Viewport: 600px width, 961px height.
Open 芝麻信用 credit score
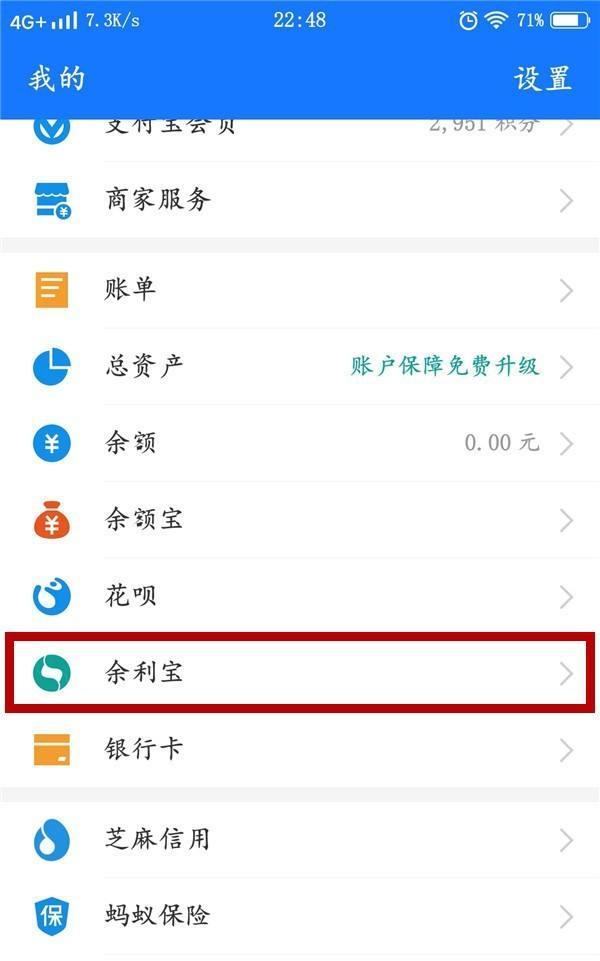(300, 840)
